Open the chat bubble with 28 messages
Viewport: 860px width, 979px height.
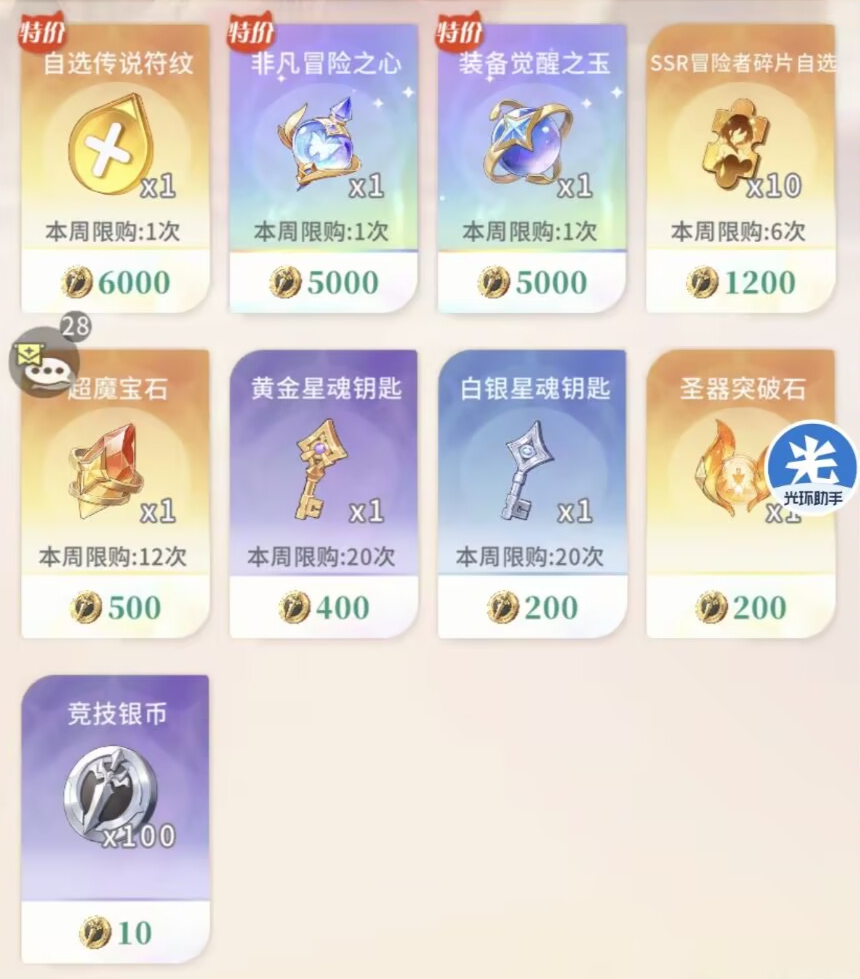(x=44, y=361)
